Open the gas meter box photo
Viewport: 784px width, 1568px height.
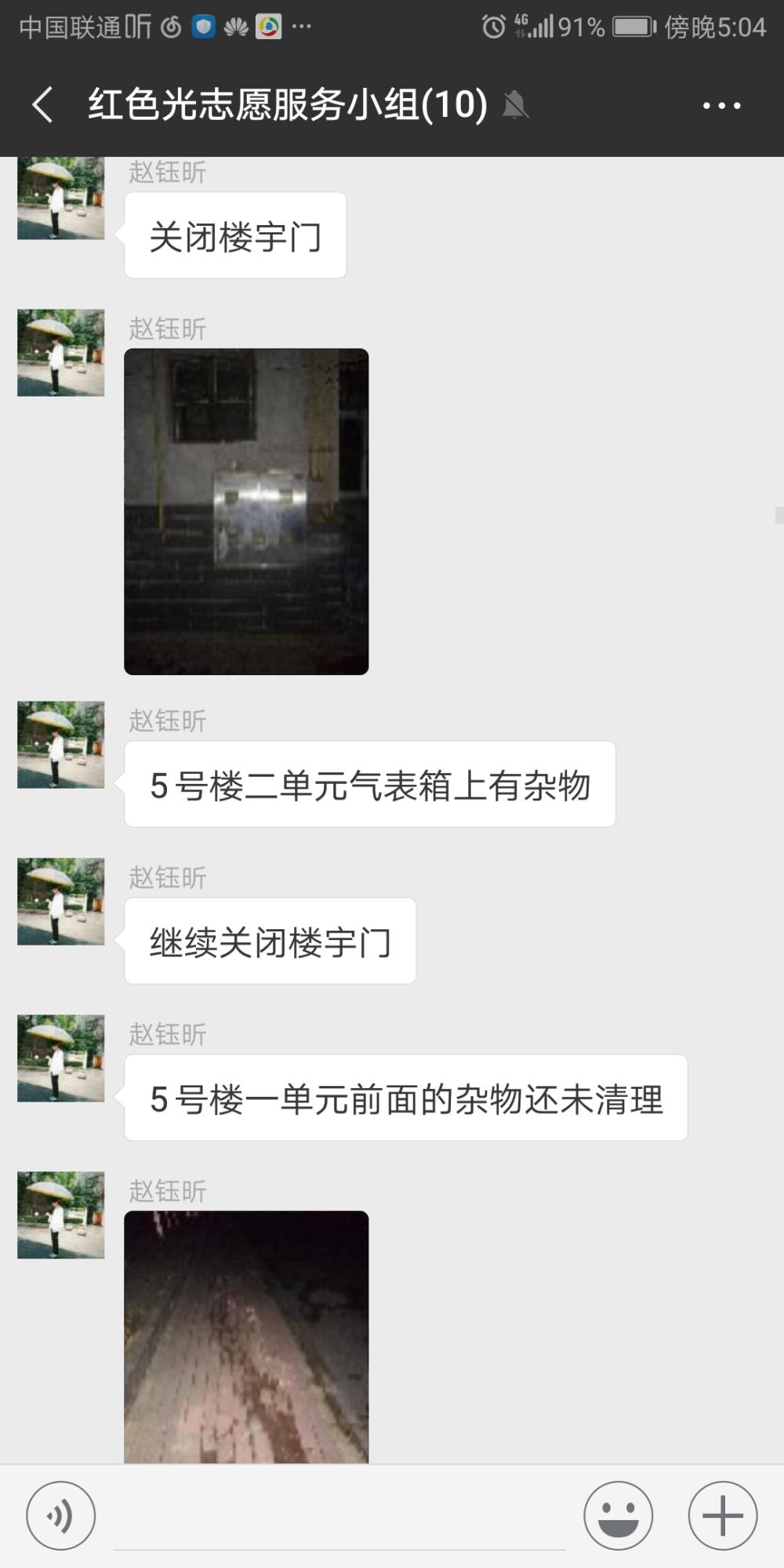click(x=246, y=511)
